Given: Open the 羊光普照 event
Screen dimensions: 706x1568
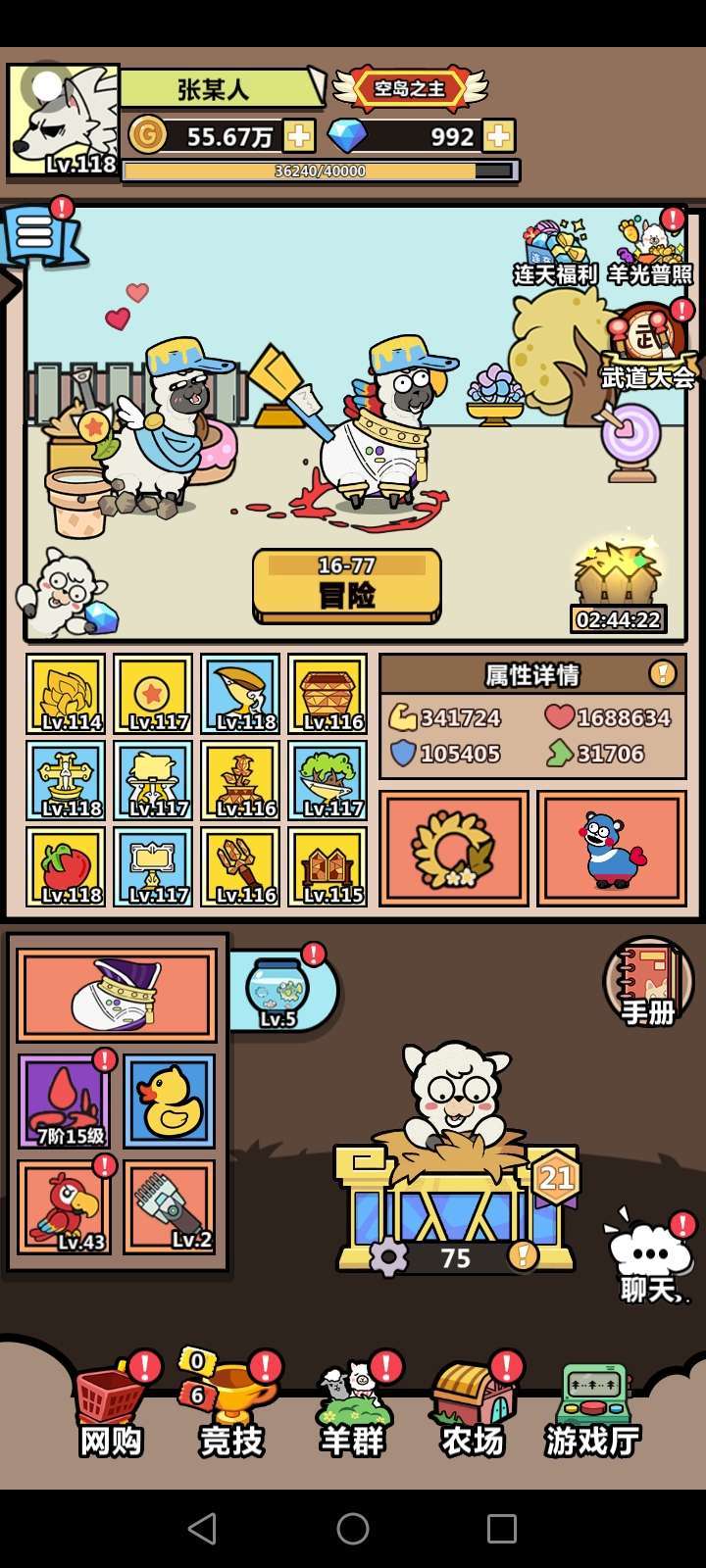Looking at the screenshot, I should (x=650, y=250).
